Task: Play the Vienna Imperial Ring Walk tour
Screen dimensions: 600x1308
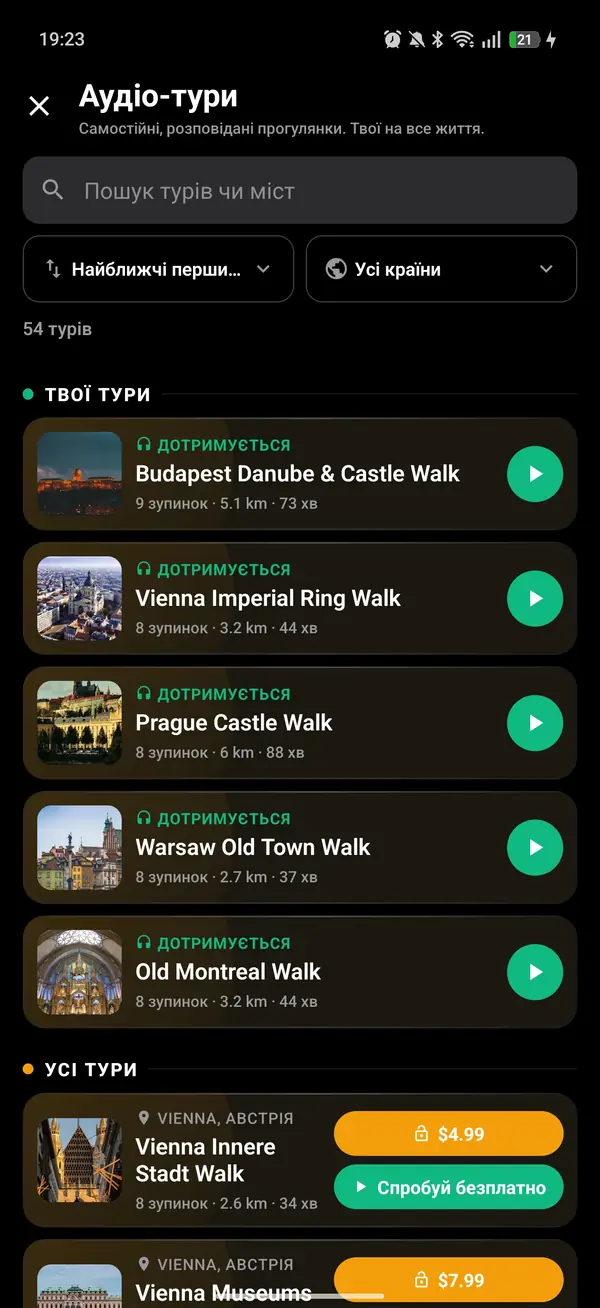Action: point(535,598)
